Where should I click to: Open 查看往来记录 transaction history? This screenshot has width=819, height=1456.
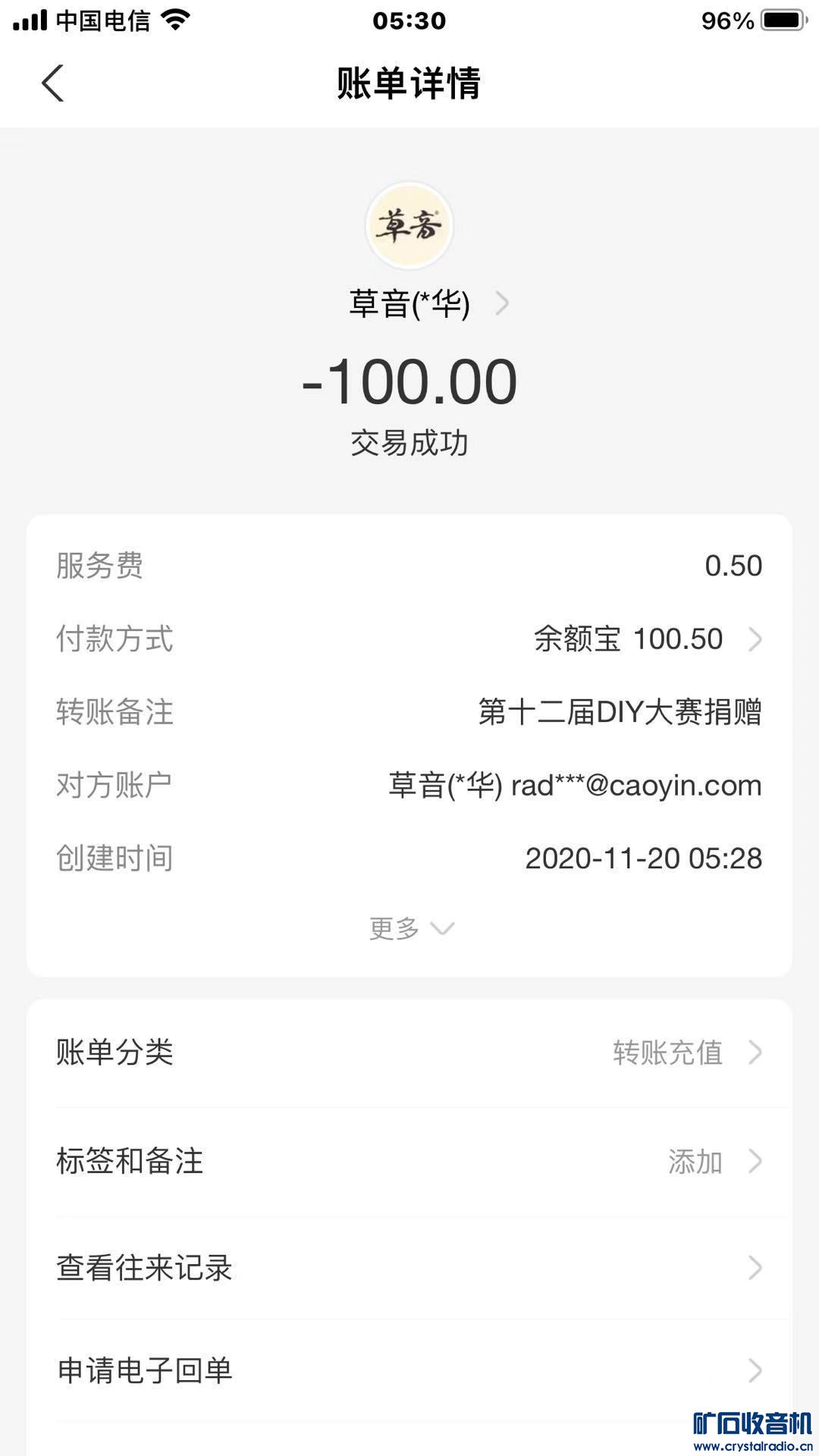click(x=409, y=1267)
